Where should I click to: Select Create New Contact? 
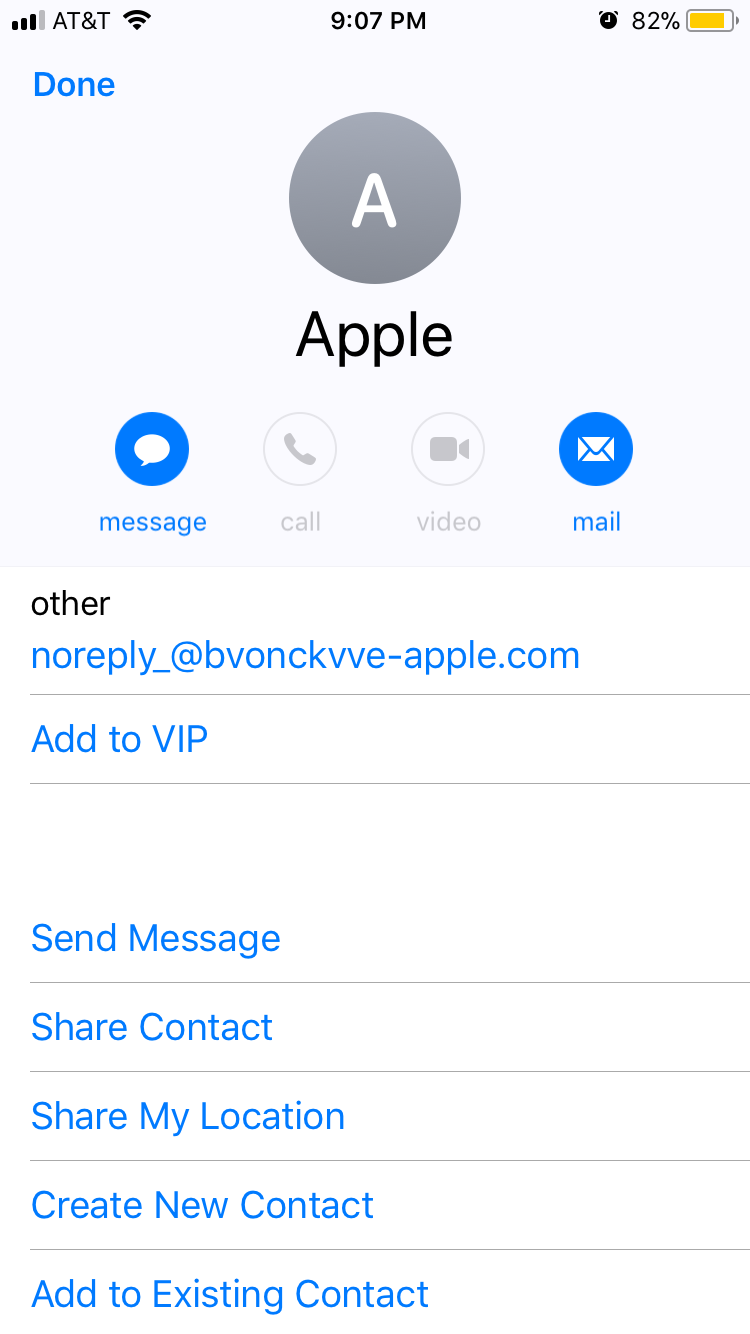coord(390,1205)
